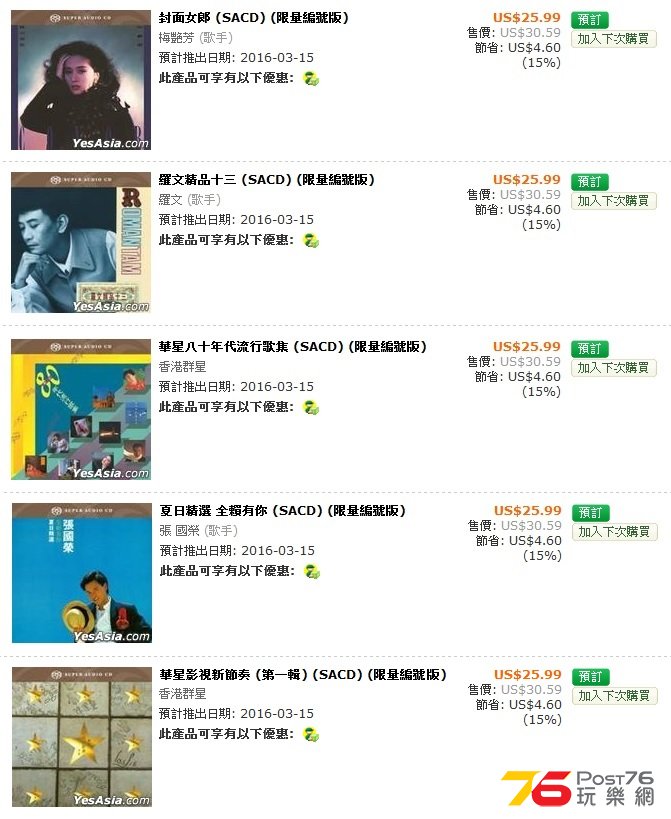Add 華星影視新節奏 to next purchase list

point(614,696)
